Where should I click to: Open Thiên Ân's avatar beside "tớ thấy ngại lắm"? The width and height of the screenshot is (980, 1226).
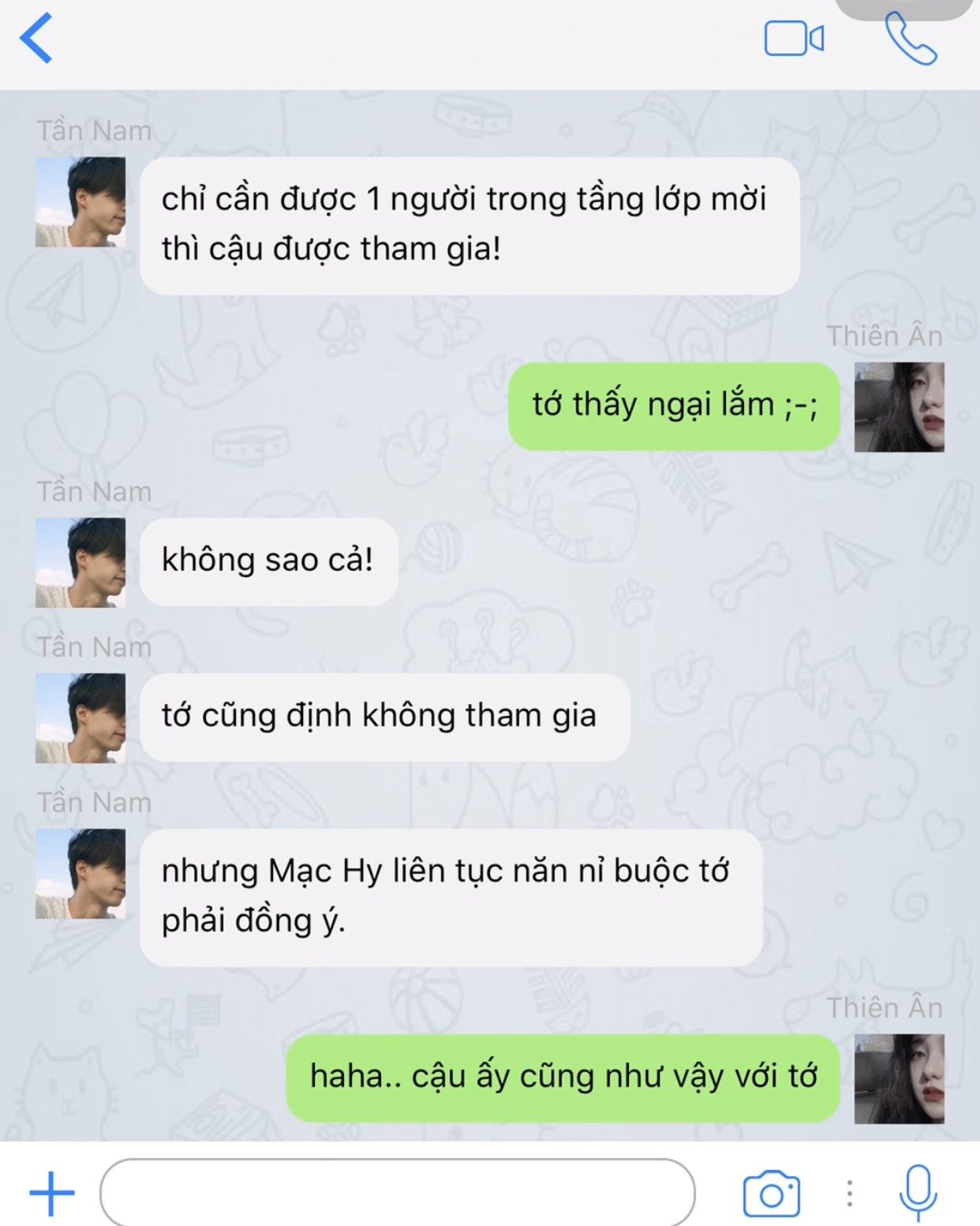(899, 407)
